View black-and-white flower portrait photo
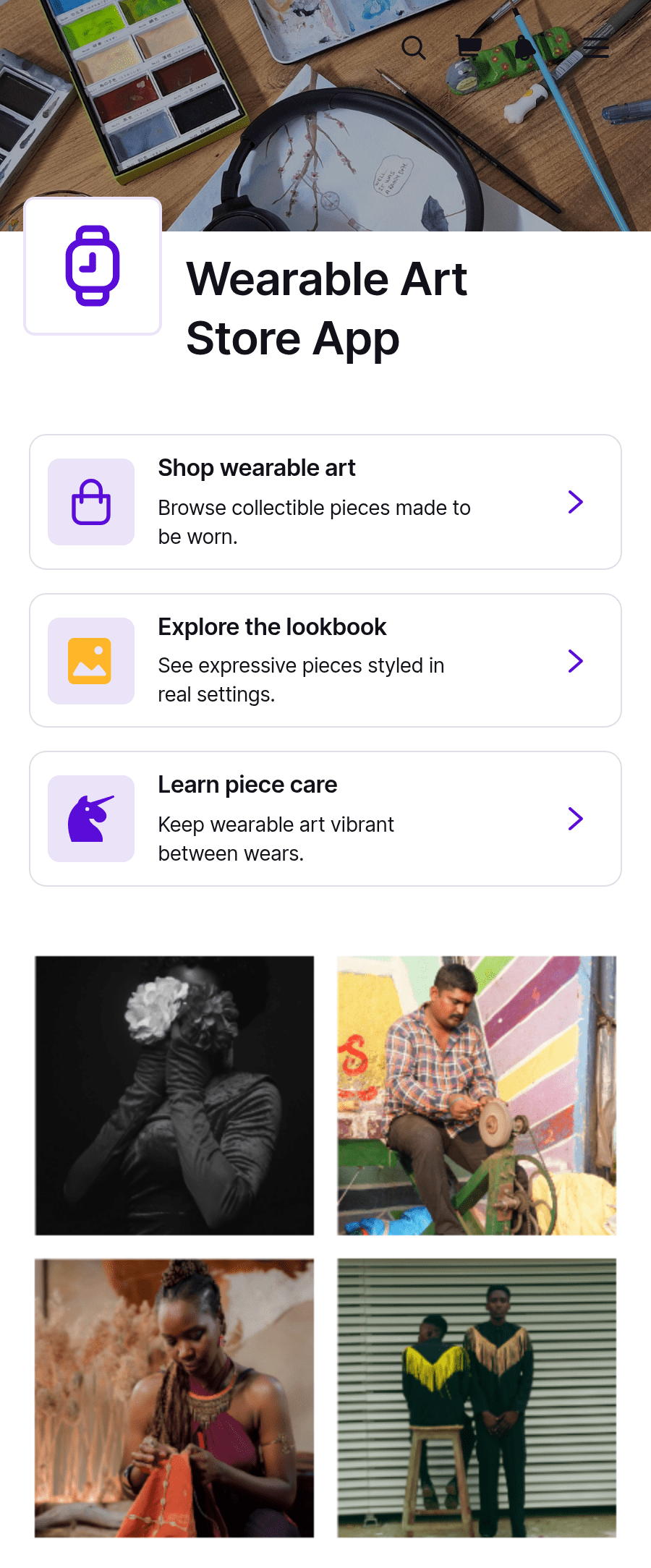The width and height of the screenshot is (651, 1568). [x=174, y=1096]
